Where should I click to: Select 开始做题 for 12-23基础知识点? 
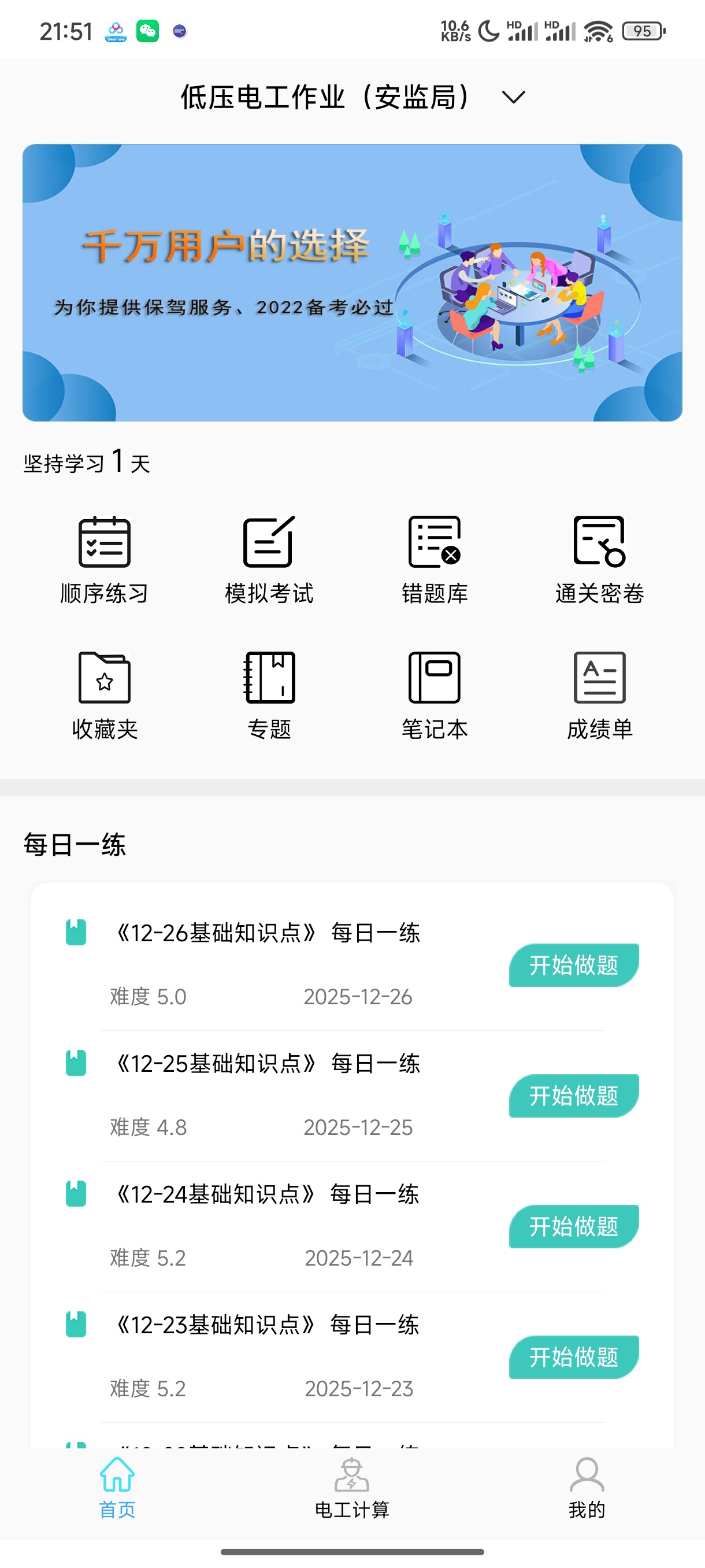[574, 1357]
